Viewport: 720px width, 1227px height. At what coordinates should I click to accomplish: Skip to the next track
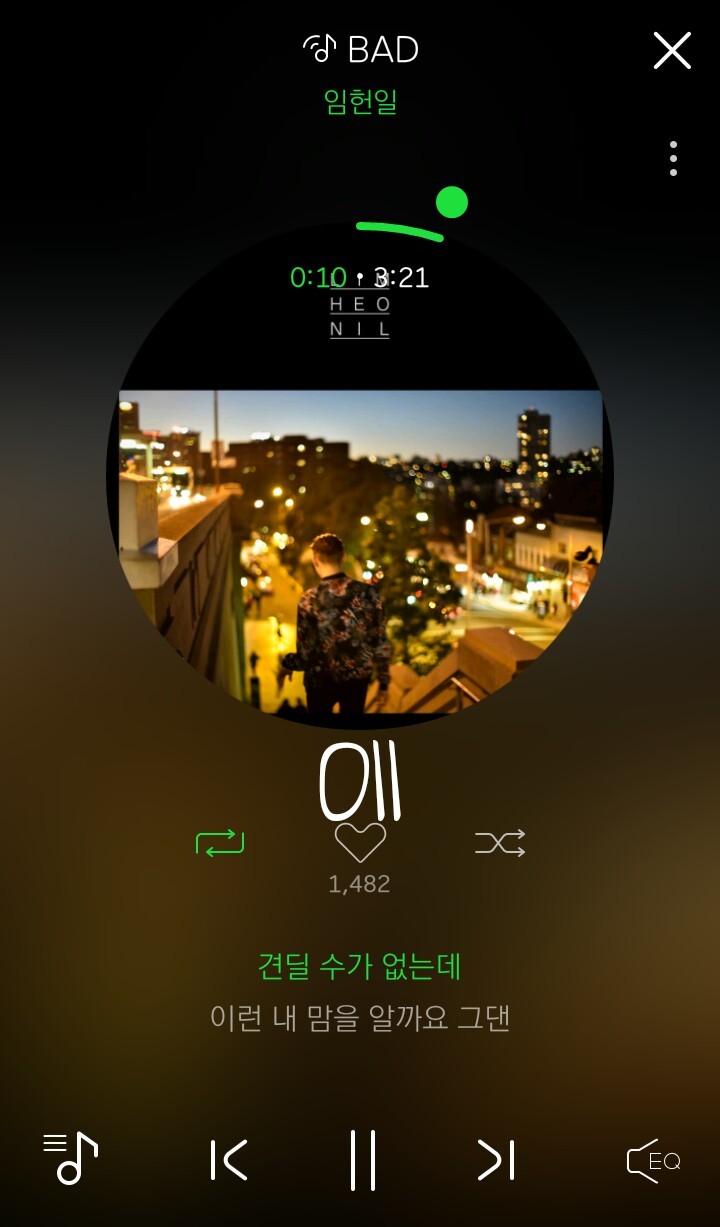click(x=495, y=1160)
